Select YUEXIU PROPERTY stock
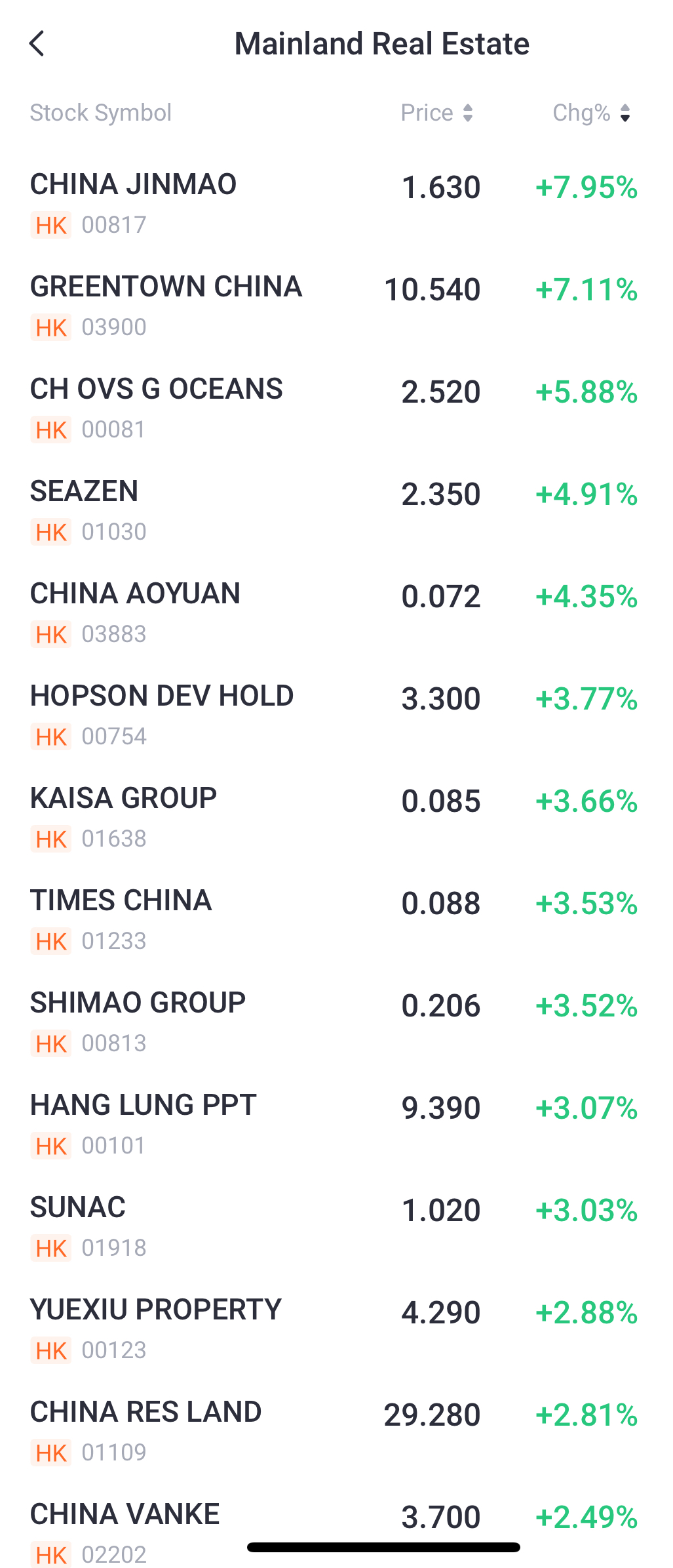 click(x=334, y=1329)
